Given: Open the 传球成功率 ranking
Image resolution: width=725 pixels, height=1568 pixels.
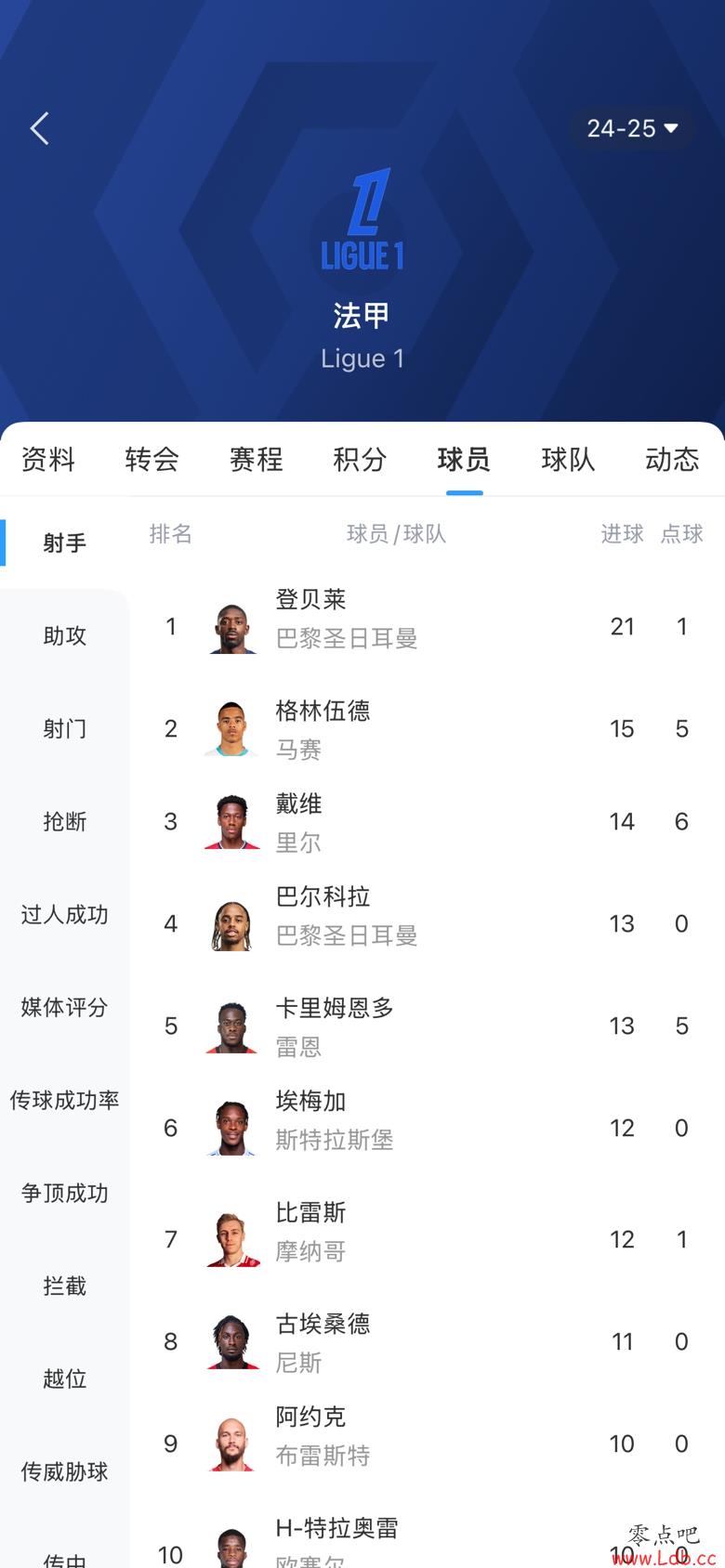Looking at the screenshot, I should [x=65, y=1100].
